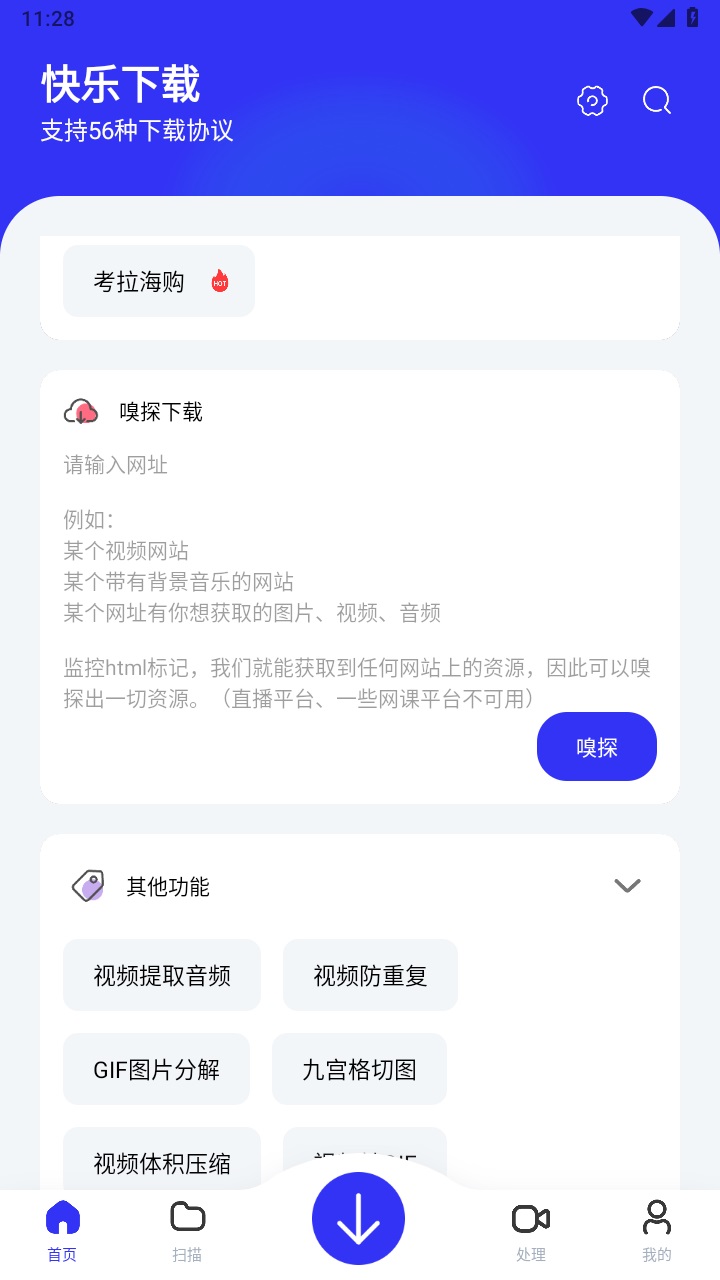
Task: Tap the 考拉海购 chip
Action: coord(159,281)
